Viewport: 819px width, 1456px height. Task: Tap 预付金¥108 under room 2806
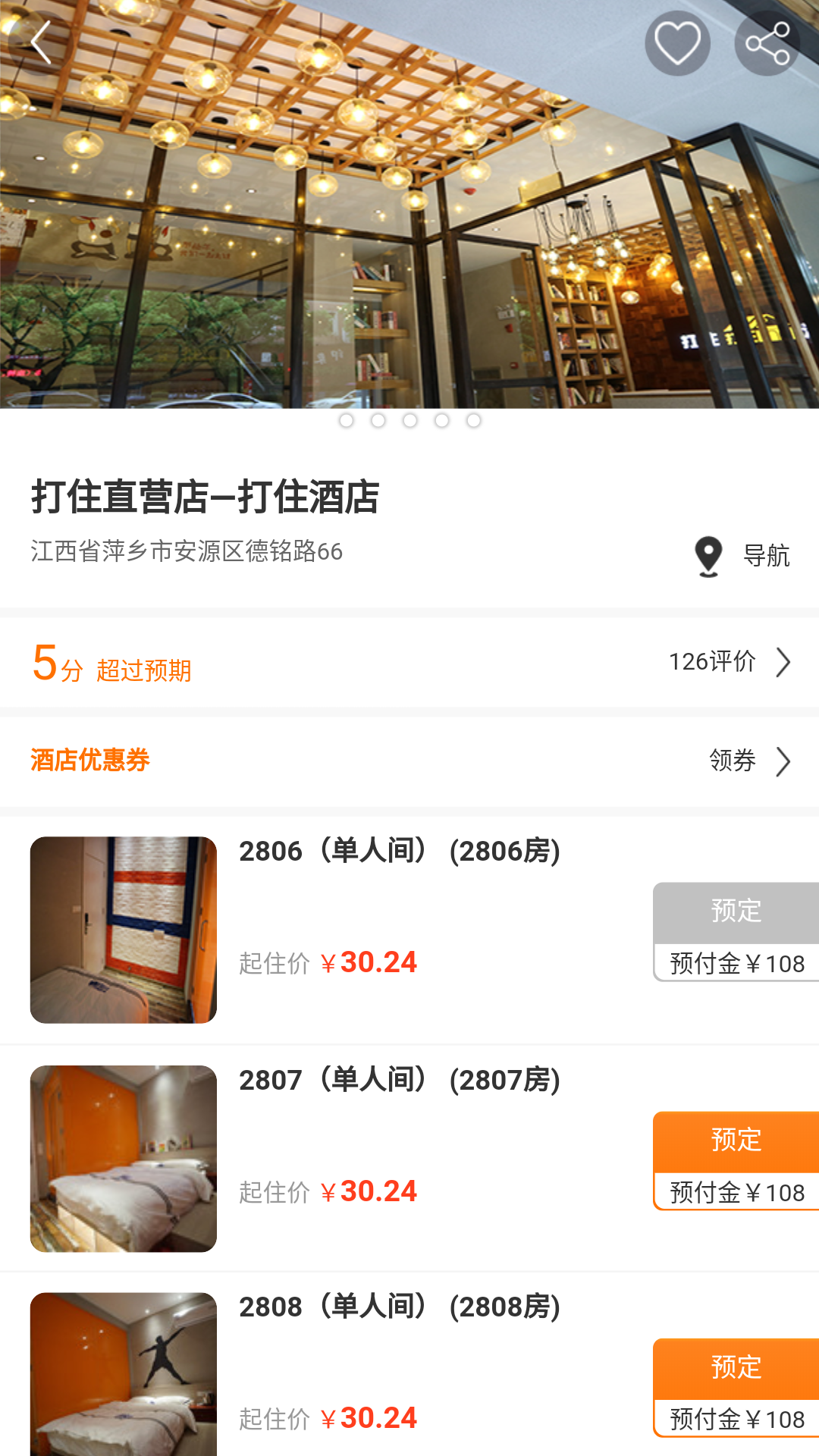(736, 963)
